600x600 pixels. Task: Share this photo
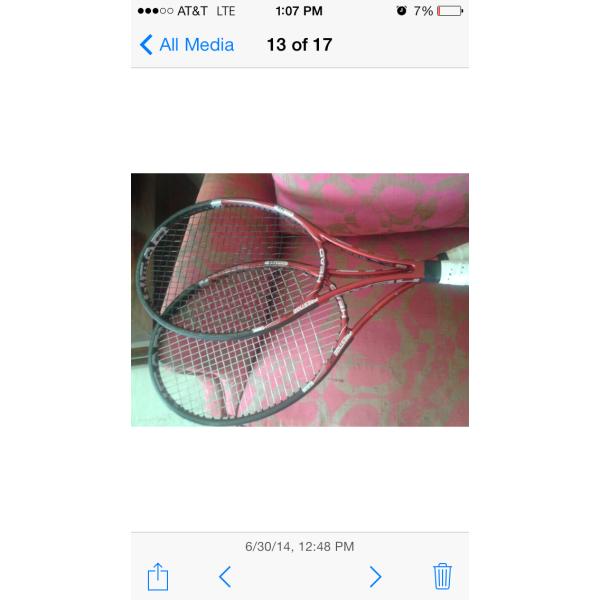[x=158, y=577]
